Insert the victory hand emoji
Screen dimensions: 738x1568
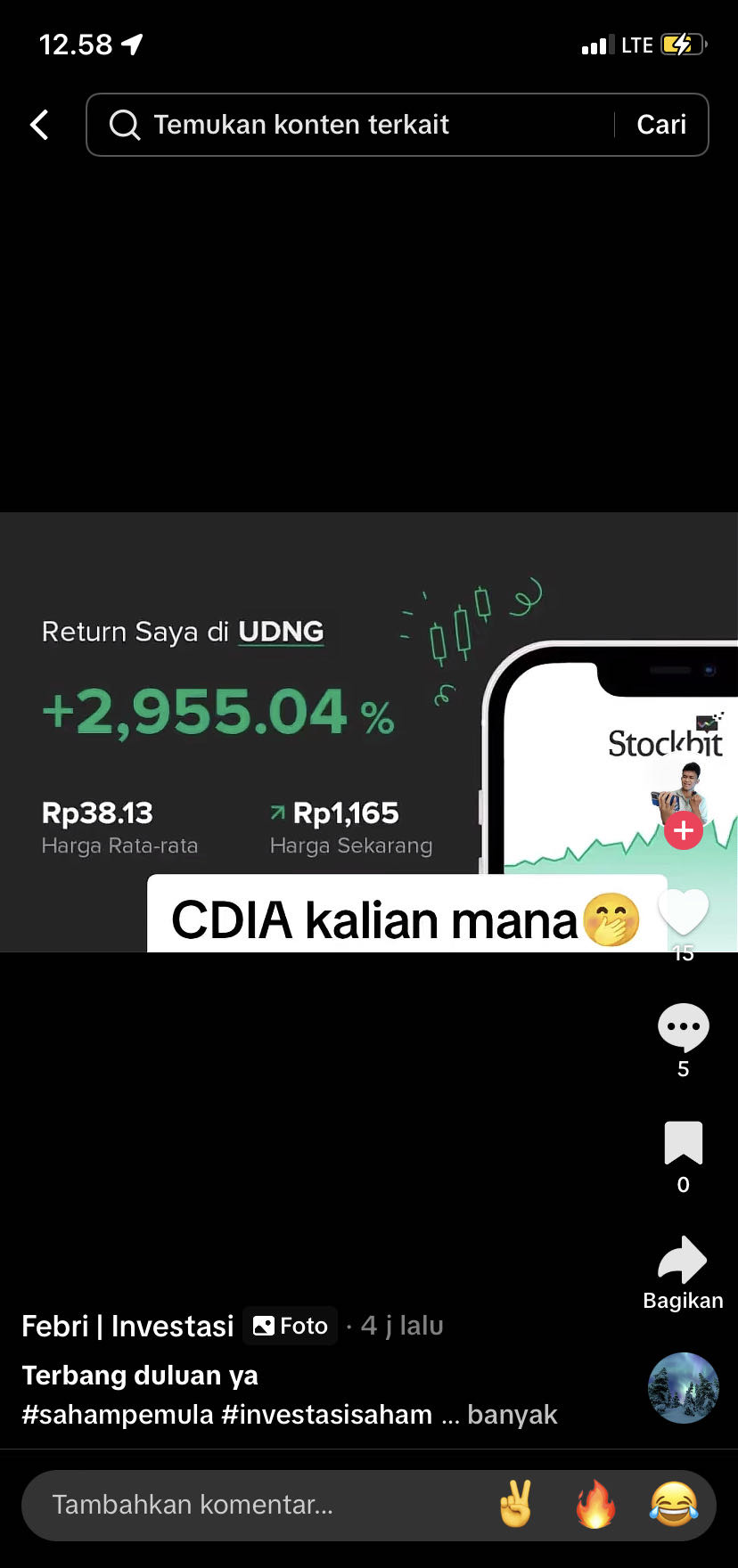click(x=516, y=1505)
